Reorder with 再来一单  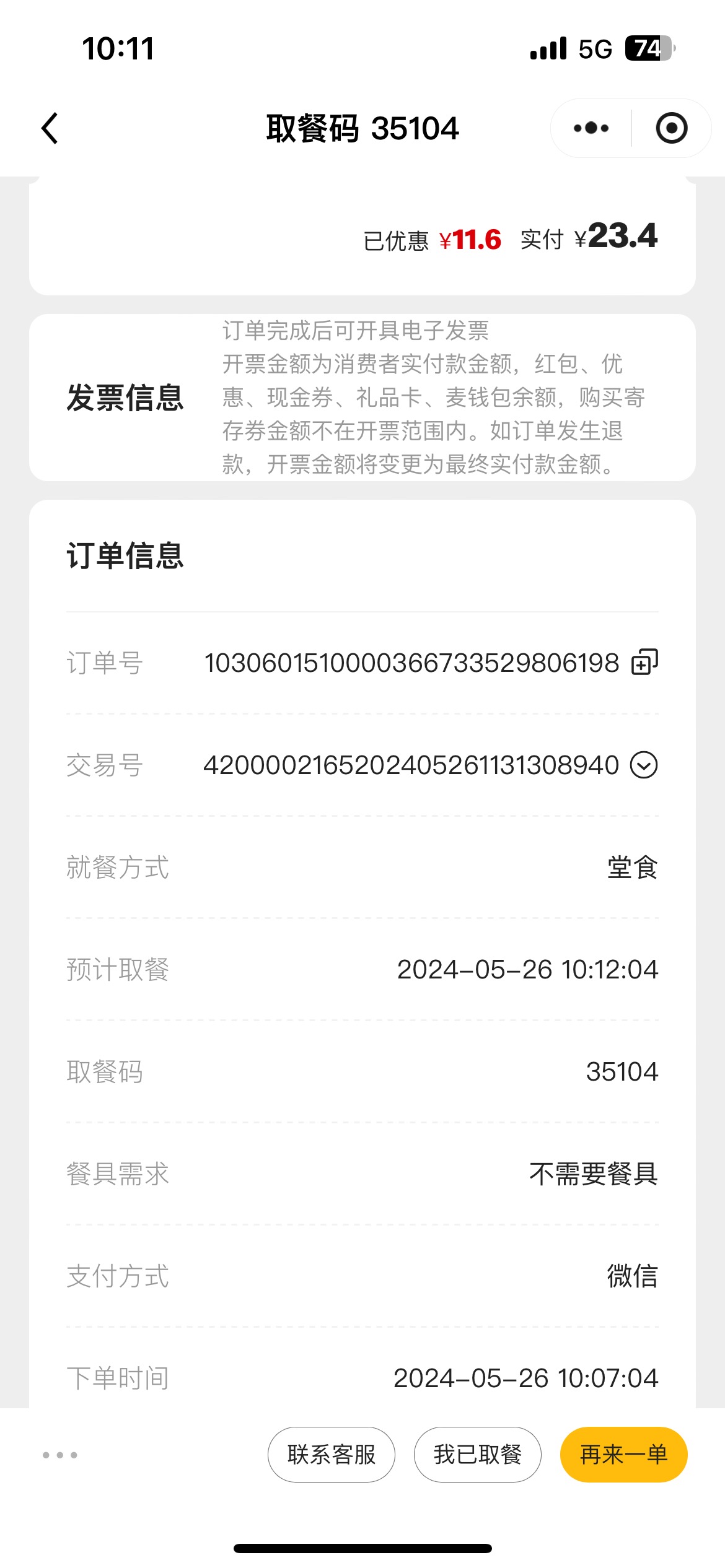pyautogui.click(x=624, y=1454)
